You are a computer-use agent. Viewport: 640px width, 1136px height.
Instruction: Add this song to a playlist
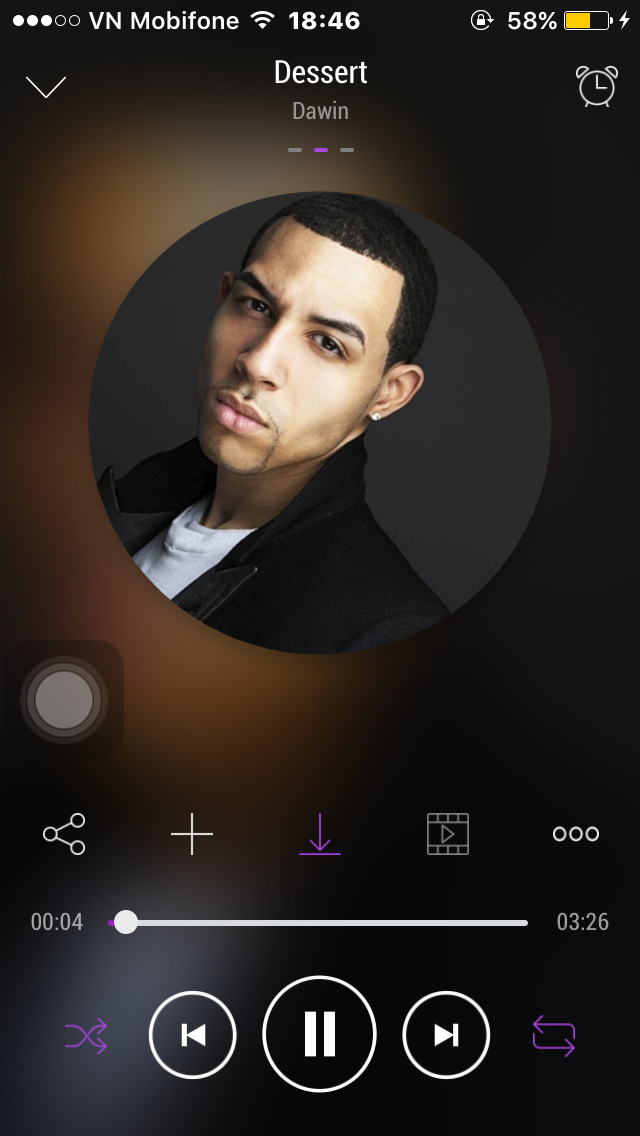pos(192,834)
